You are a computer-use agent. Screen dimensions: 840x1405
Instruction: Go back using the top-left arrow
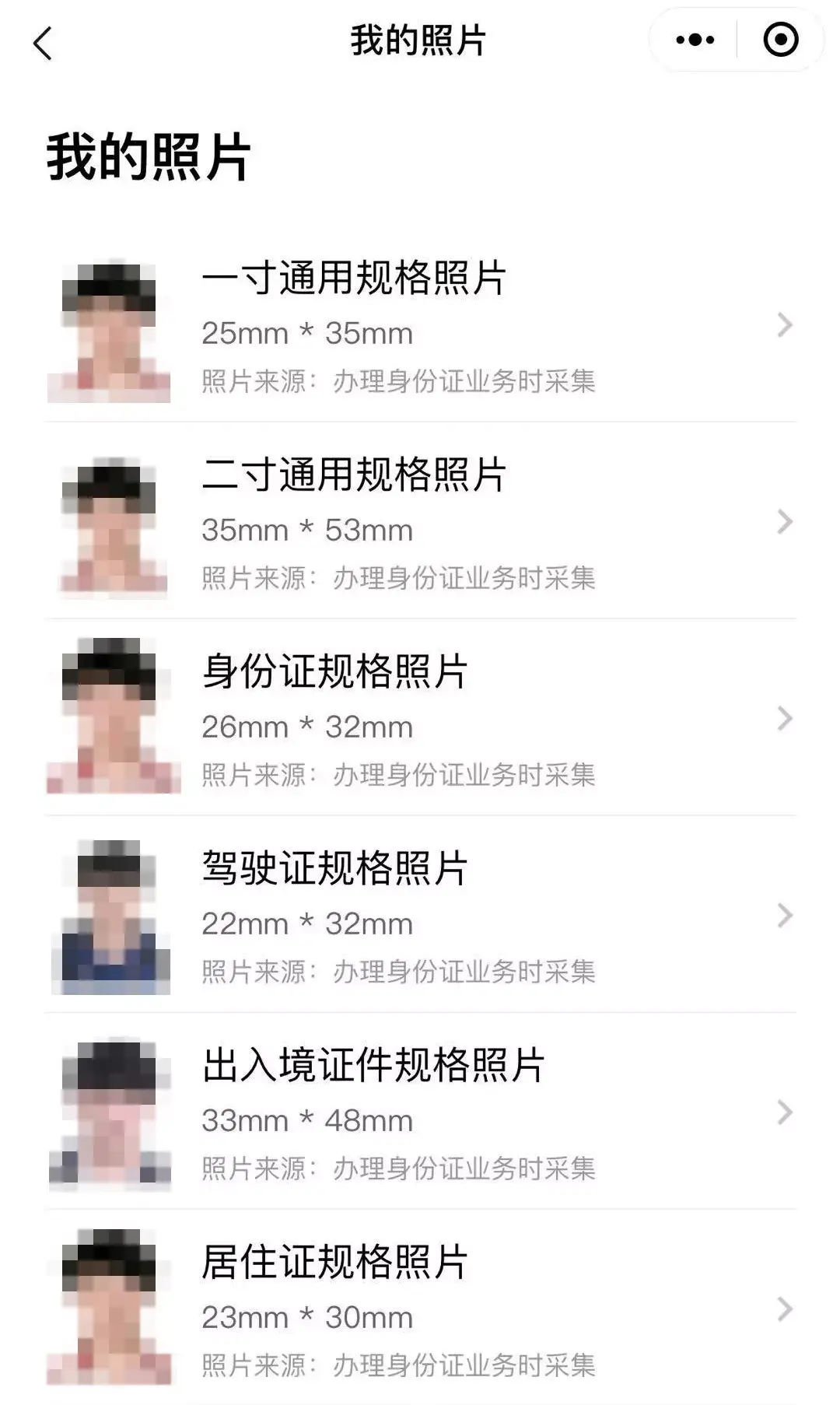43,43
